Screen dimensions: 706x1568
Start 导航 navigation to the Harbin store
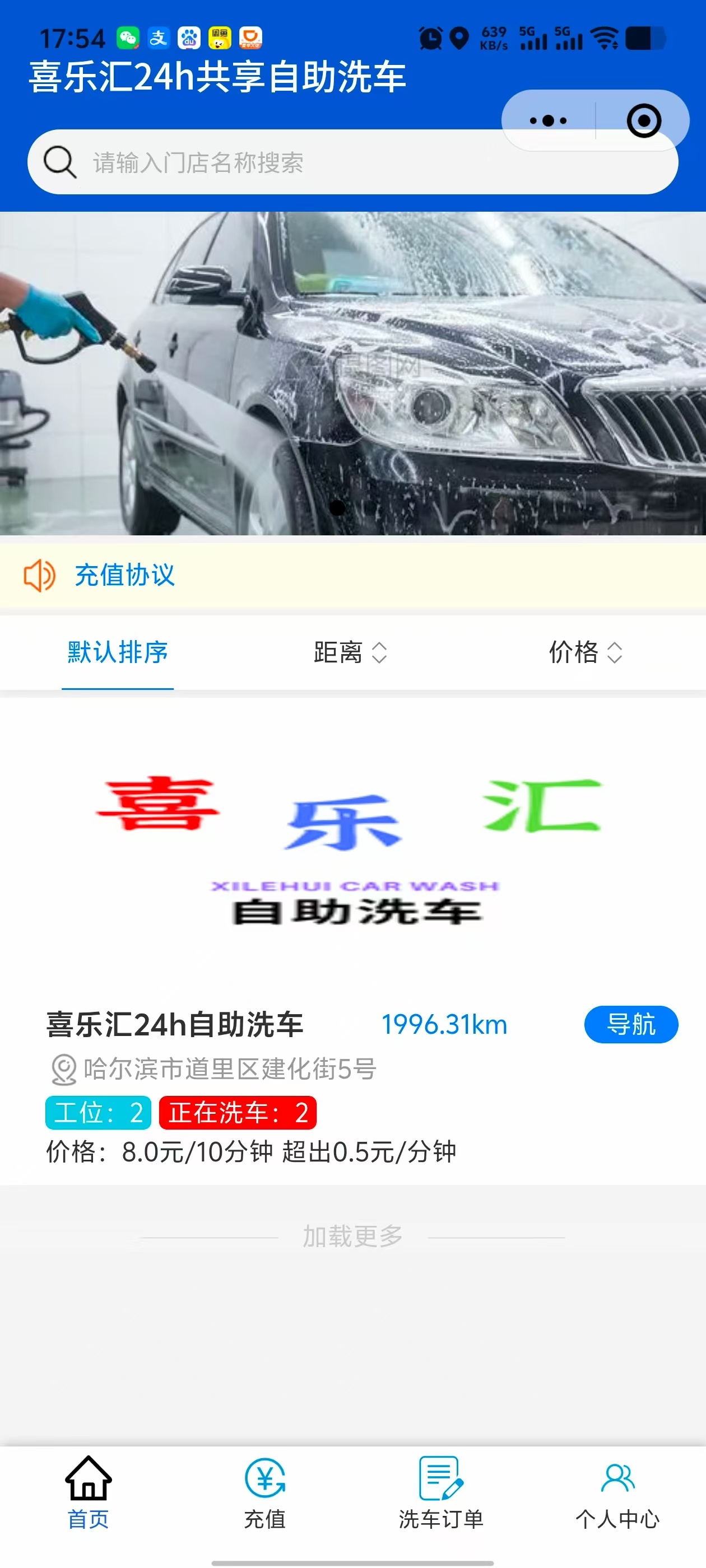click(630, 1025)
